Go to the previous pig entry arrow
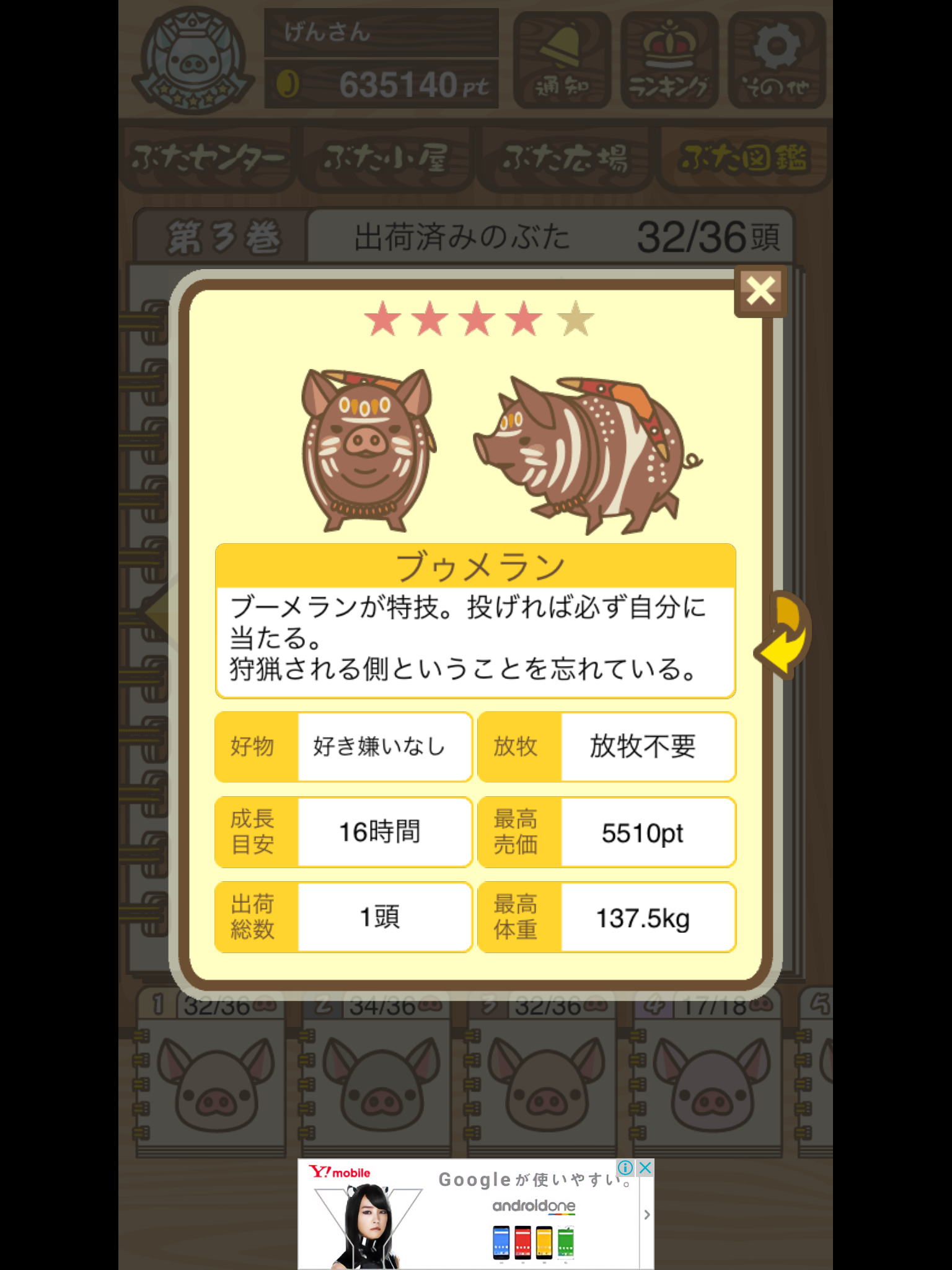The width and height of the screenshot is (952, 1270). 157,613
